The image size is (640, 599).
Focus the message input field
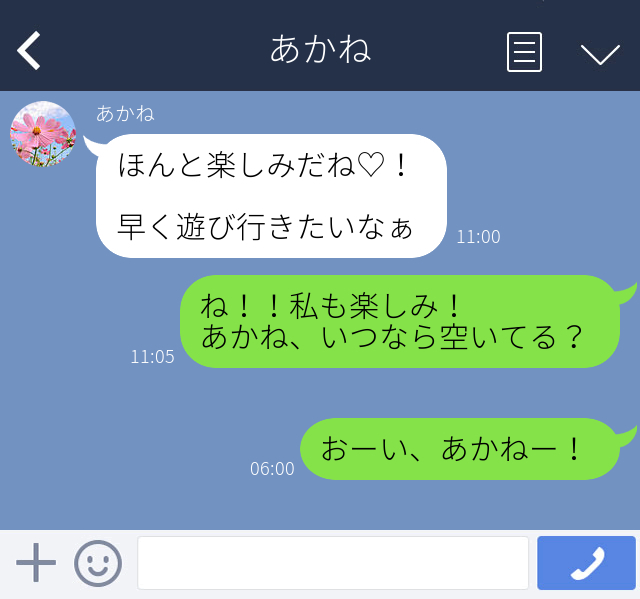coord(332,563)
